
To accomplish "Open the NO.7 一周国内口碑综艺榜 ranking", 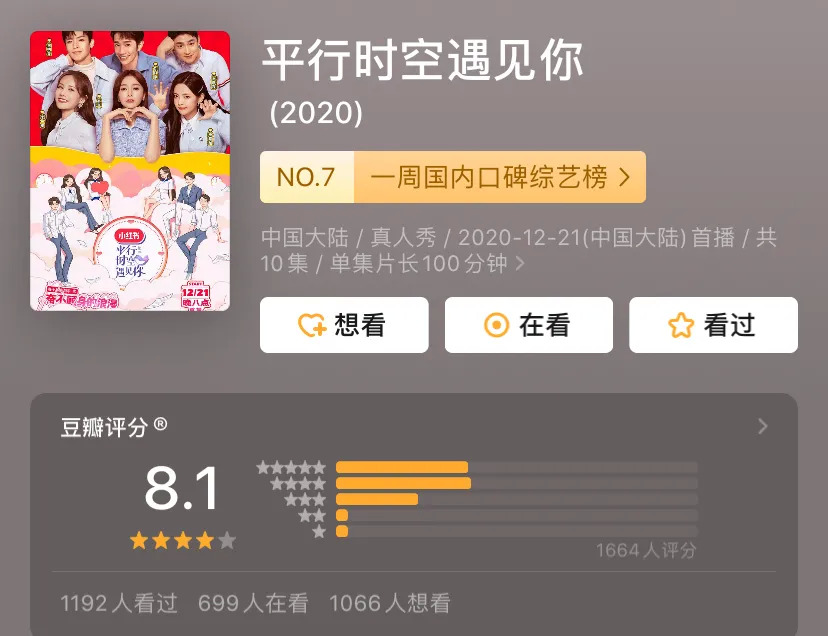I will pos(452,177).
